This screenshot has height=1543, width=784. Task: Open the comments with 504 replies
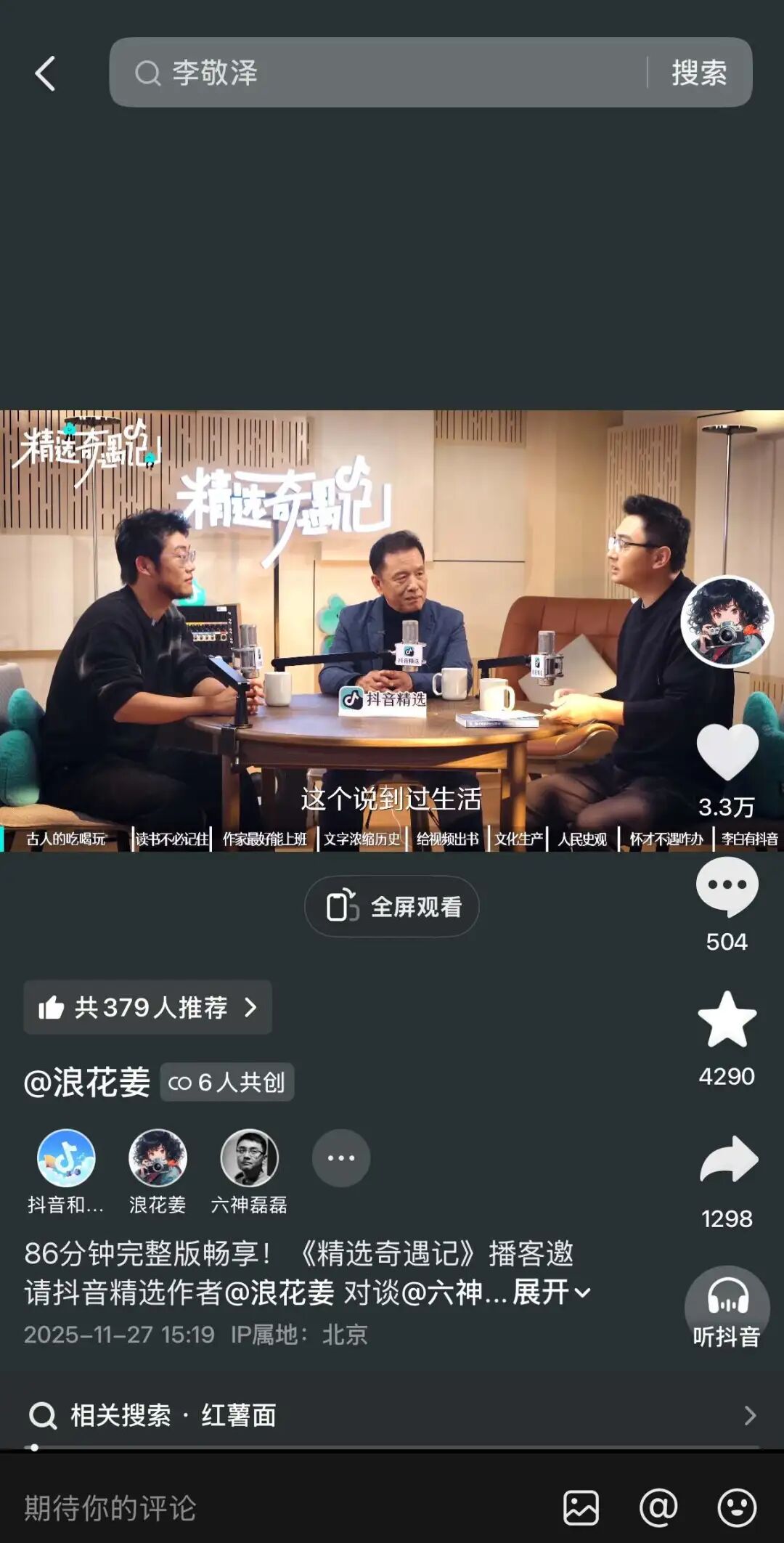point(727,886)
